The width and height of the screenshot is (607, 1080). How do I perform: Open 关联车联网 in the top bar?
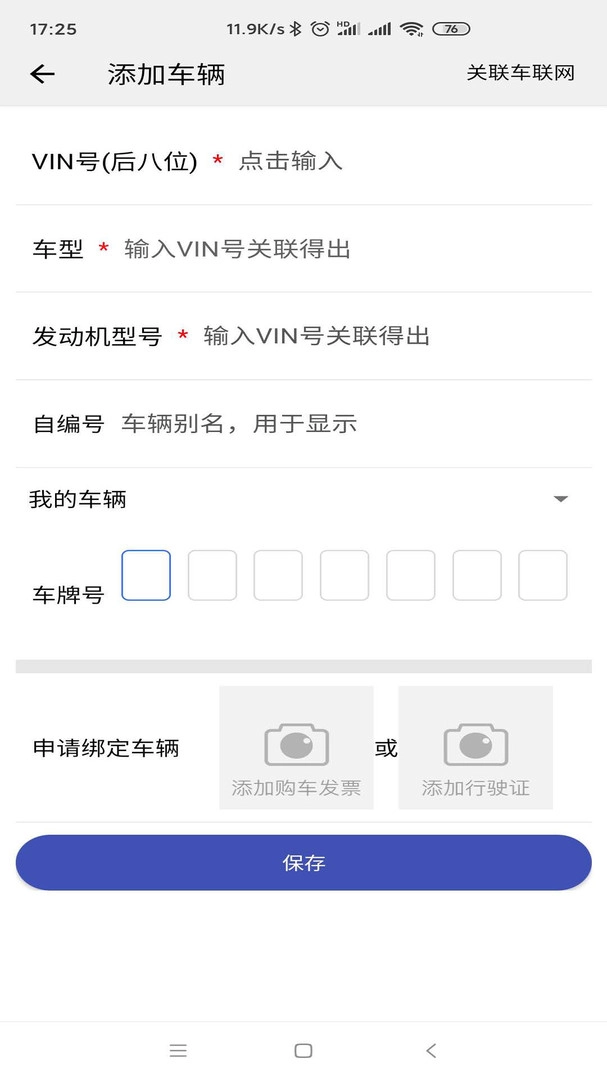[x=520, y=73]
